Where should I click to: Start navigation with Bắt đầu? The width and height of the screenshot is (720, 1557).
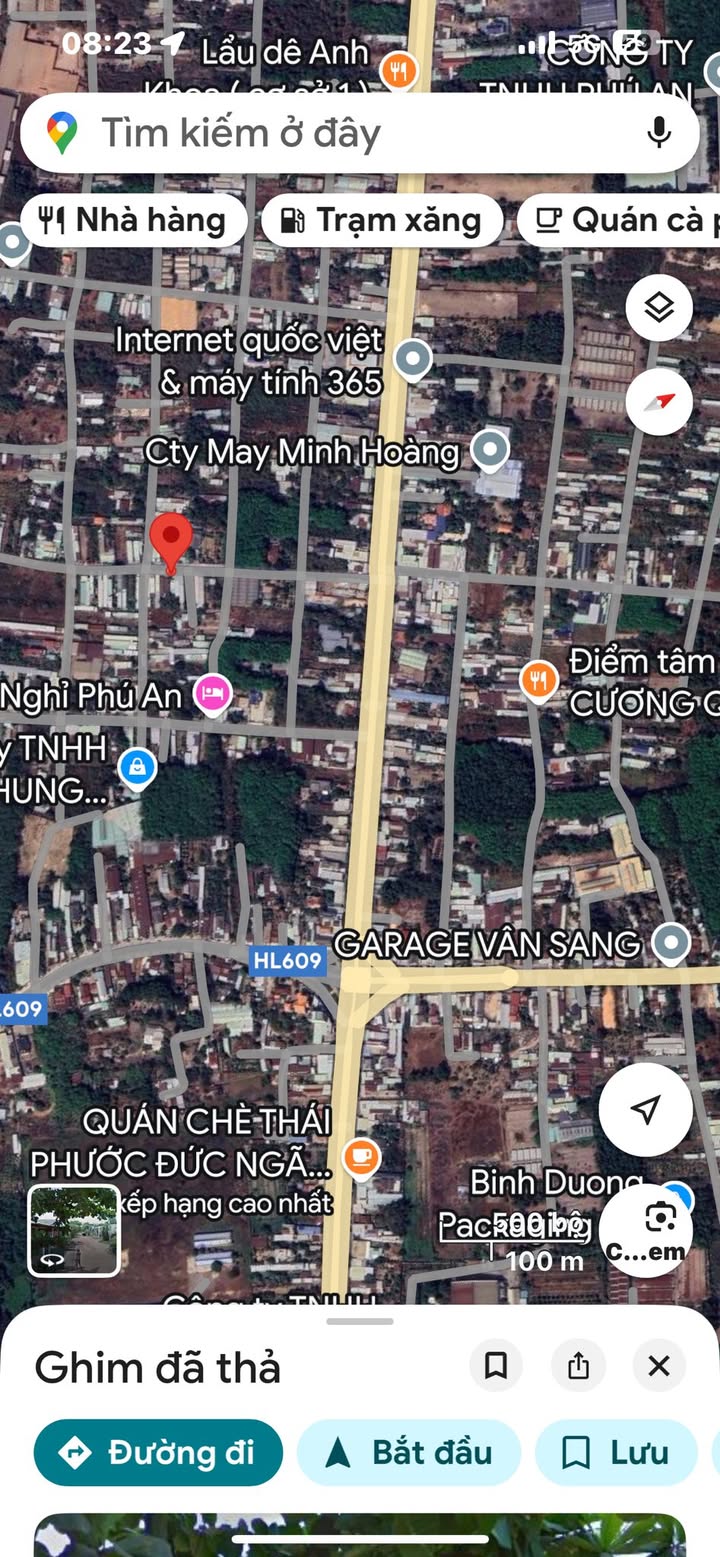(x=409, y=1453)
